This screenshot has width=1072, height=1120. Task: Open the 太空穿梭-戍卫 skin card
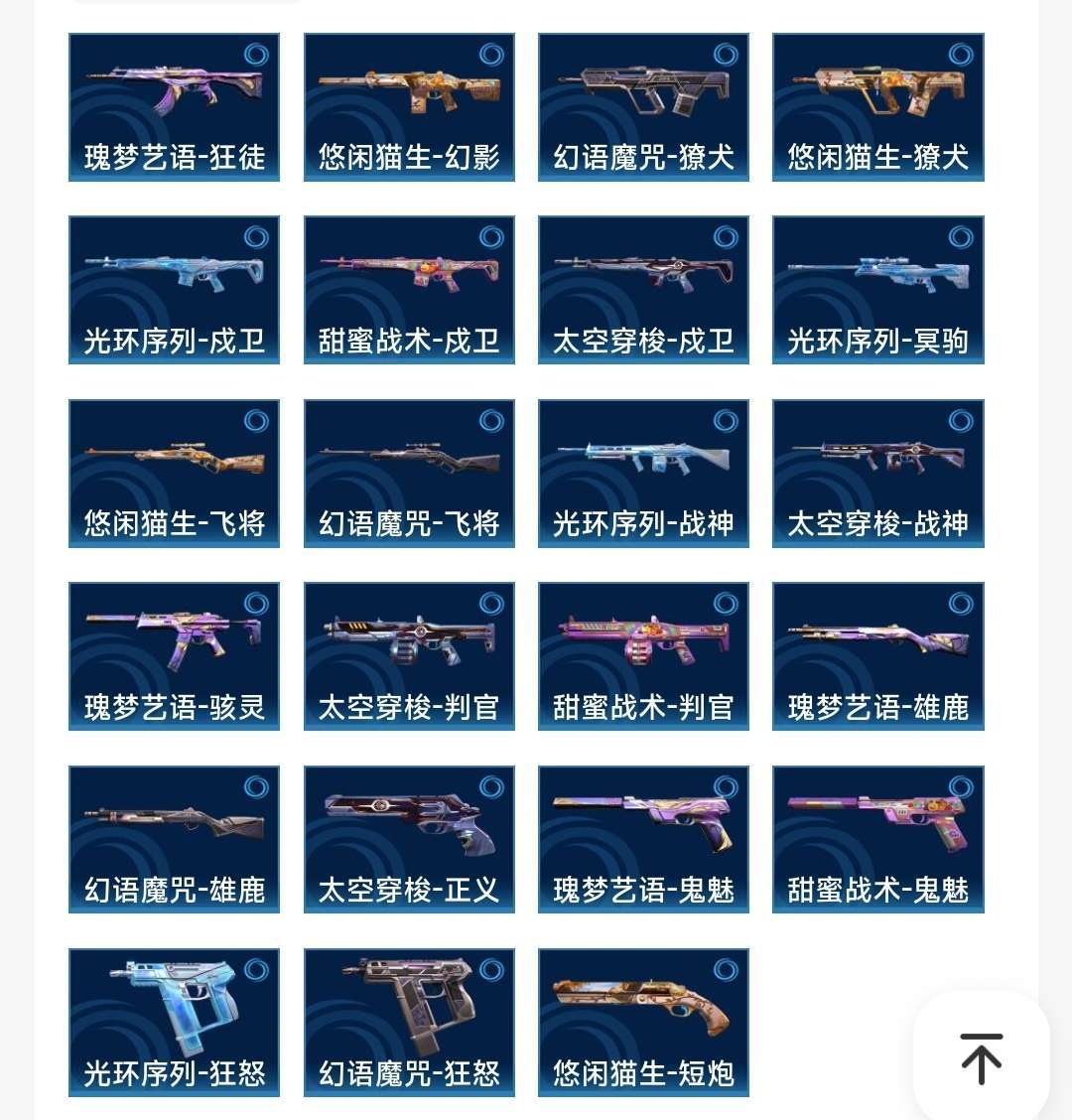(643, 289)
